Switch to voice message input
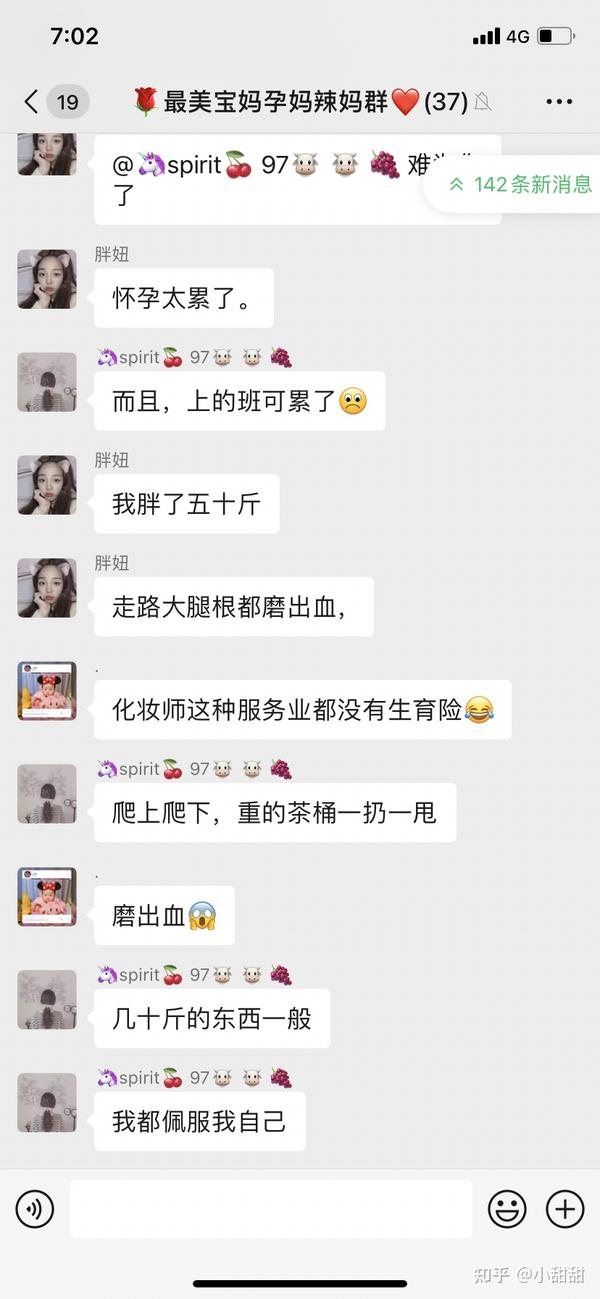Viewport: 600px width, 1299px height. pos(35,1210)
